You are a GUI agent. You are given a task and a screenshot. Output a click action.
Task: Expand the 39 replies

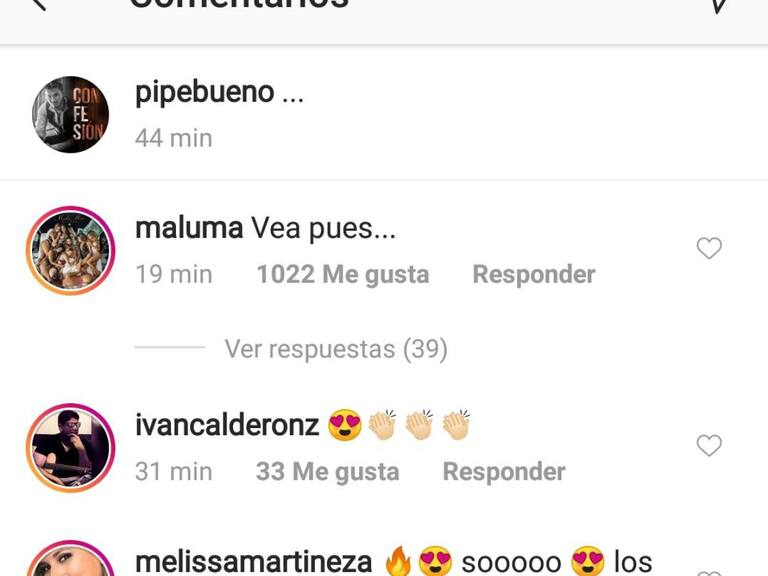click(335, 349)
